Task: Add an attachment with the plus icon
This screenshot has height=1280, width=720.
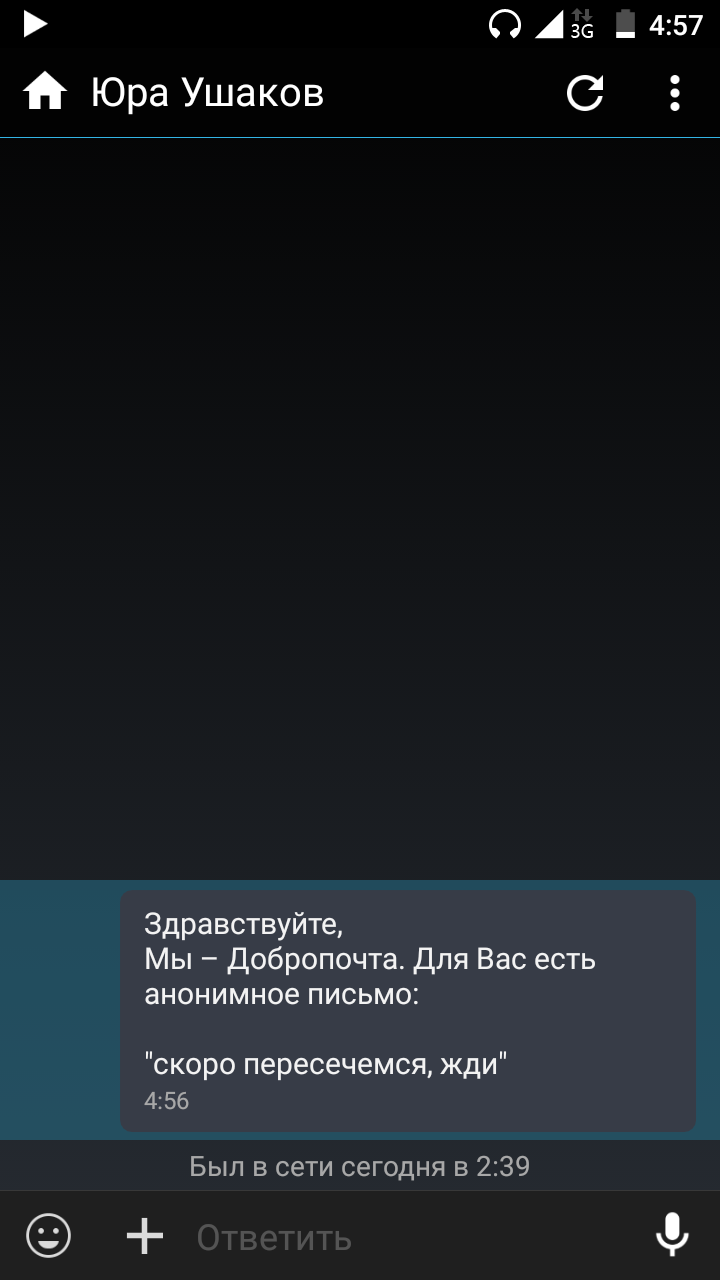Action: [145, 1236]
